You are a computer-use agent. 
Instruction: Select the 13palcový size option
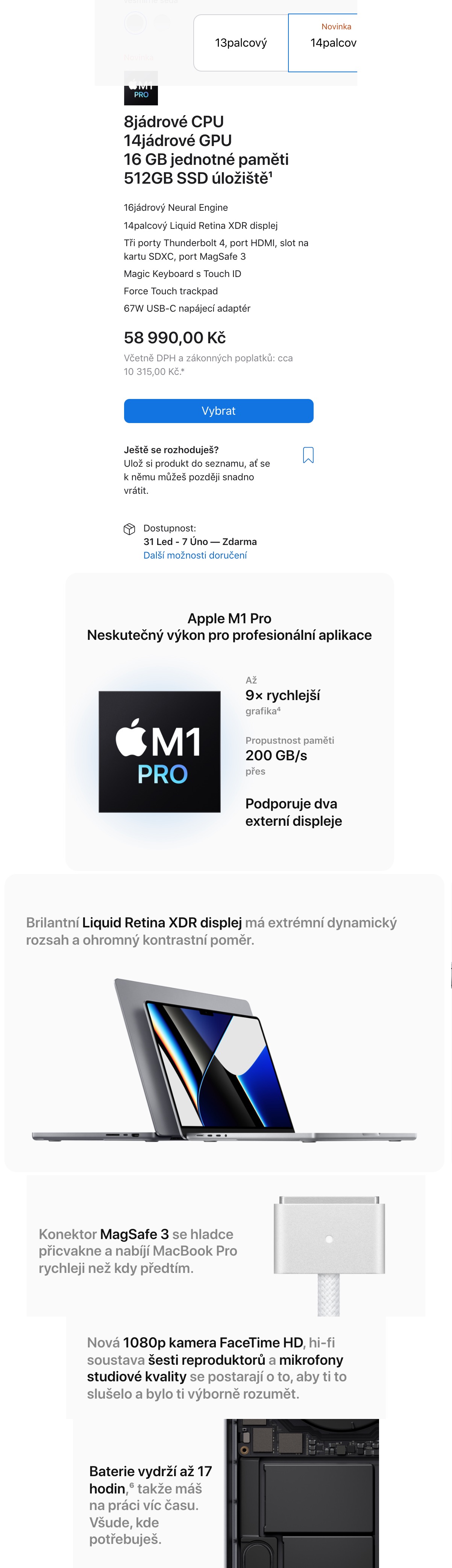tap(241, 43)
